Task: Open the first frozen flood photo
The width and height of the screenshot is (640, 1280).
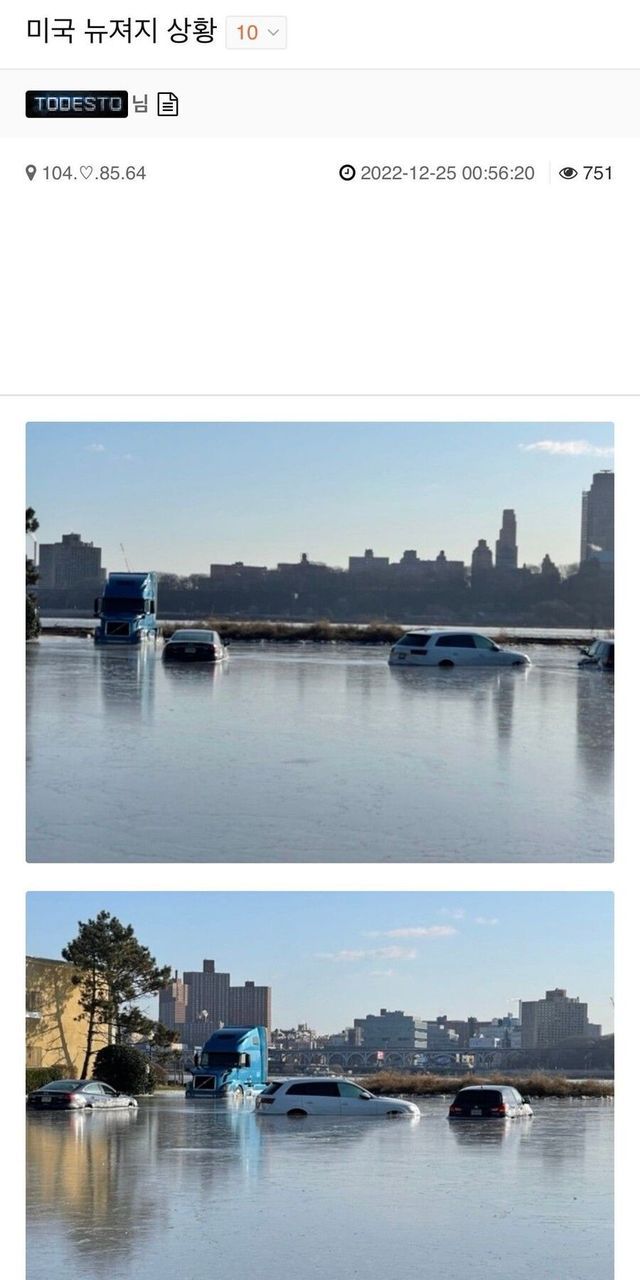Action: click(320, 642)
